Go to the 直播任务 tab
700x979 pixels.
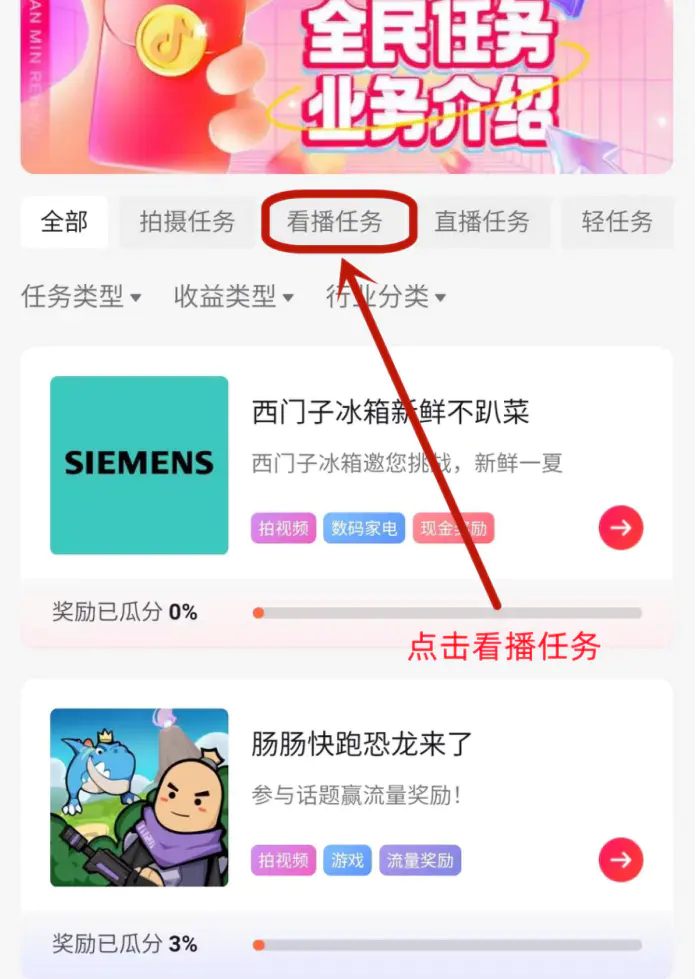482,222
